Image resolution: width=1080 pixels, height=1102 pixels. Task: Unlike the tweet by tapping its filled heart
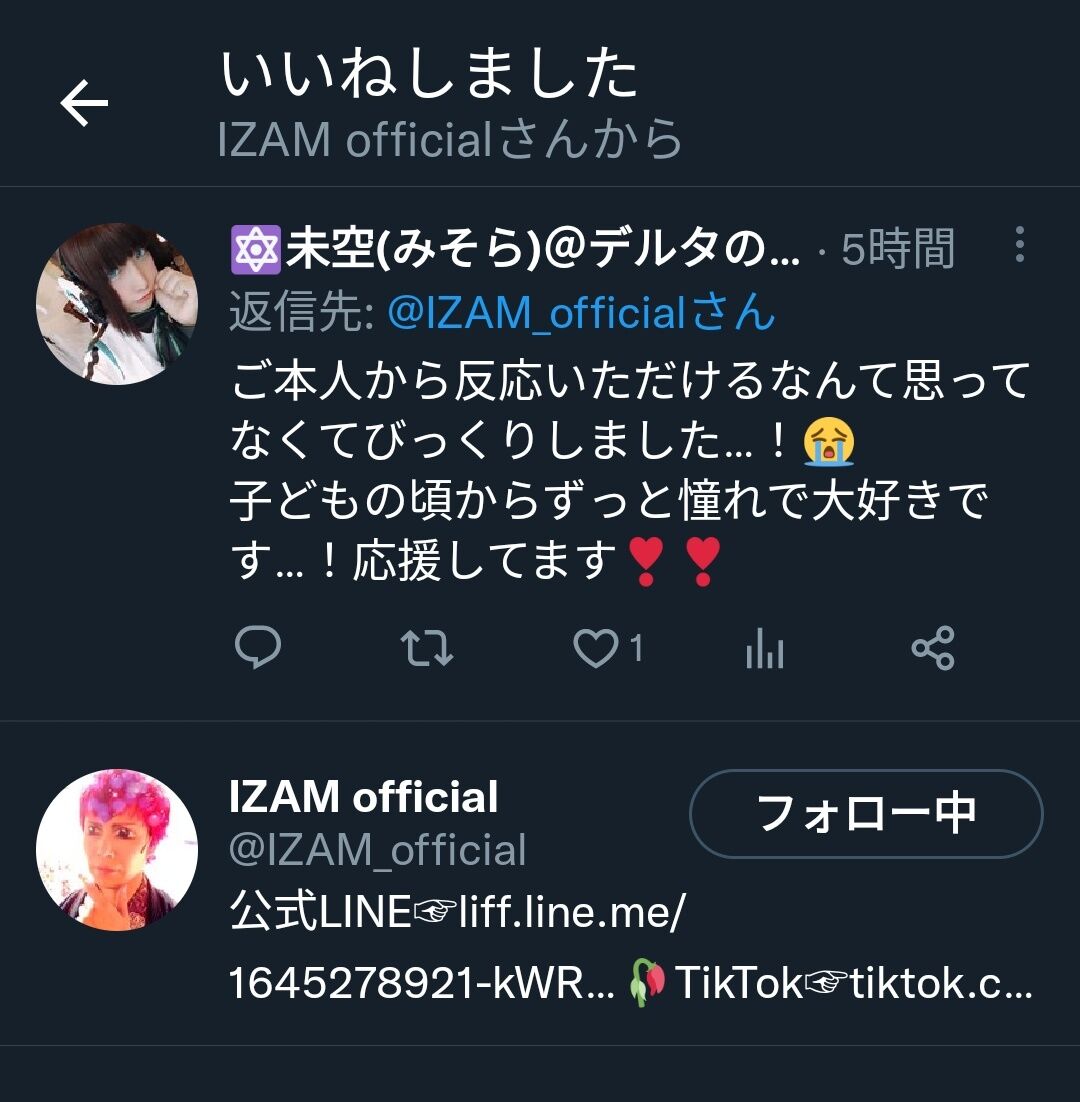pos(597,650)
